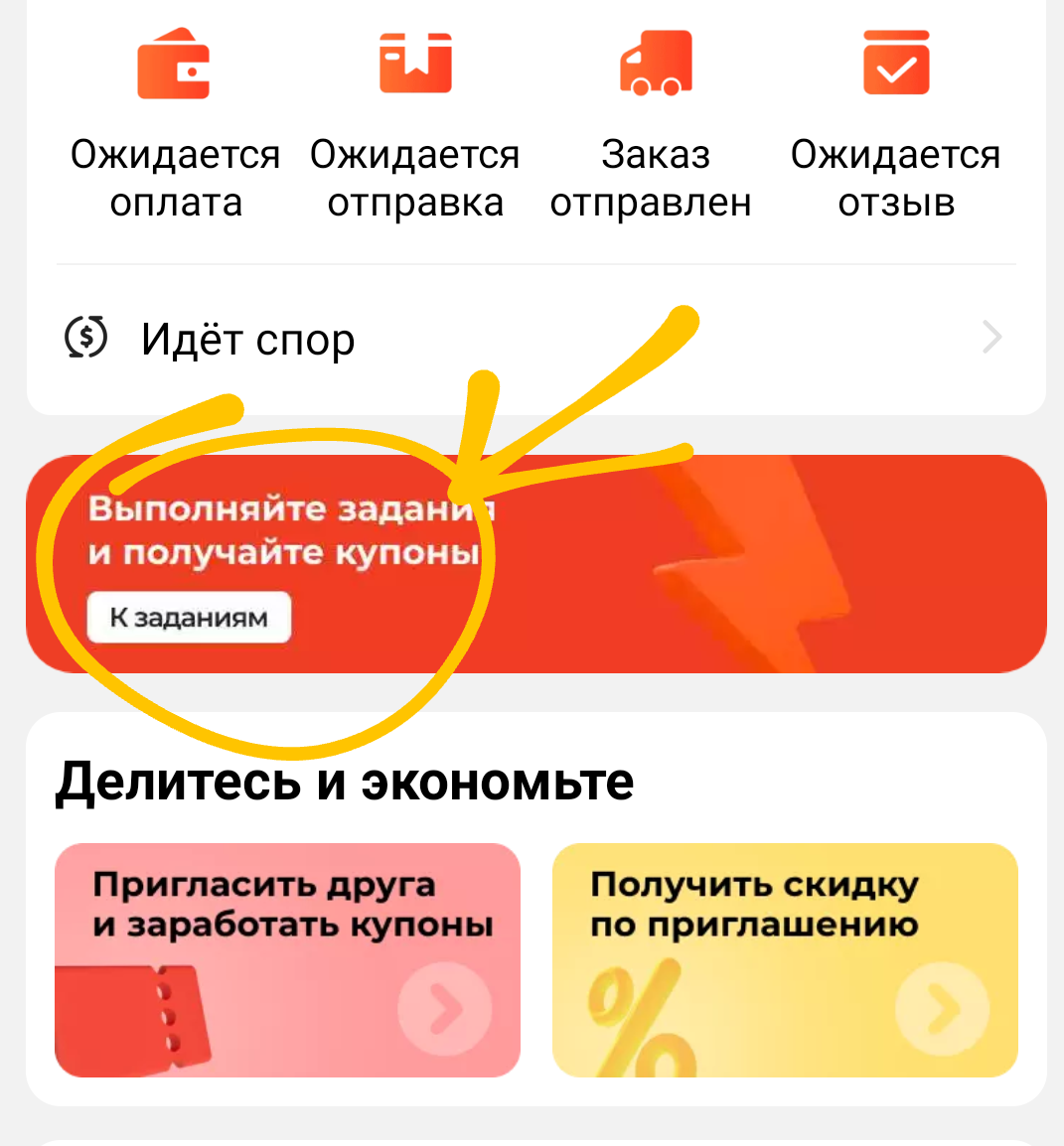Tap the К заданиям button
Viewport: 1064px width, 1146px height.
click(189, 618)
